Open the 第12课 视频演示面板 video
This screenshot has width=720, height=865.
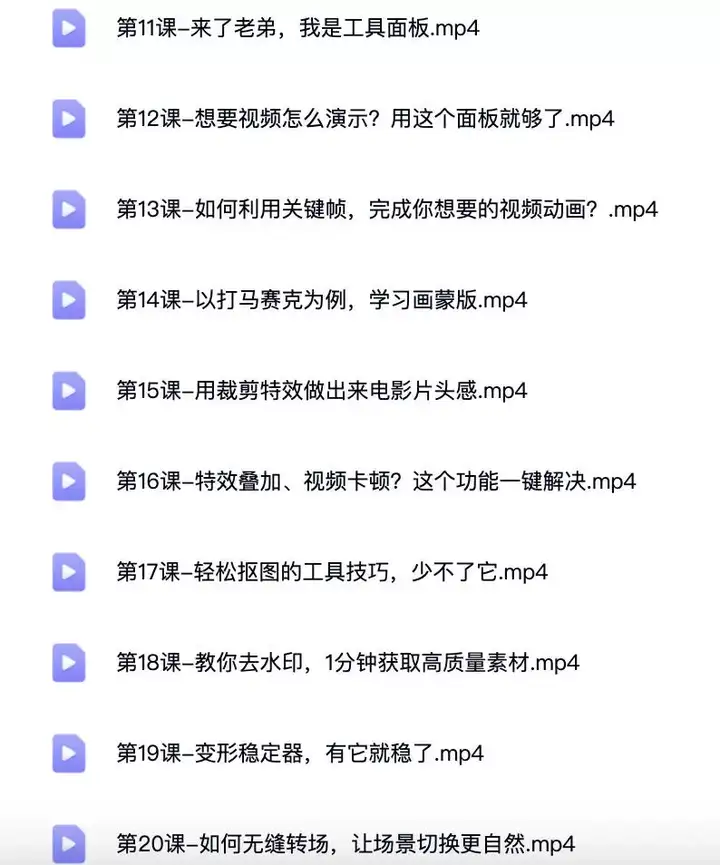pos(365,119)
